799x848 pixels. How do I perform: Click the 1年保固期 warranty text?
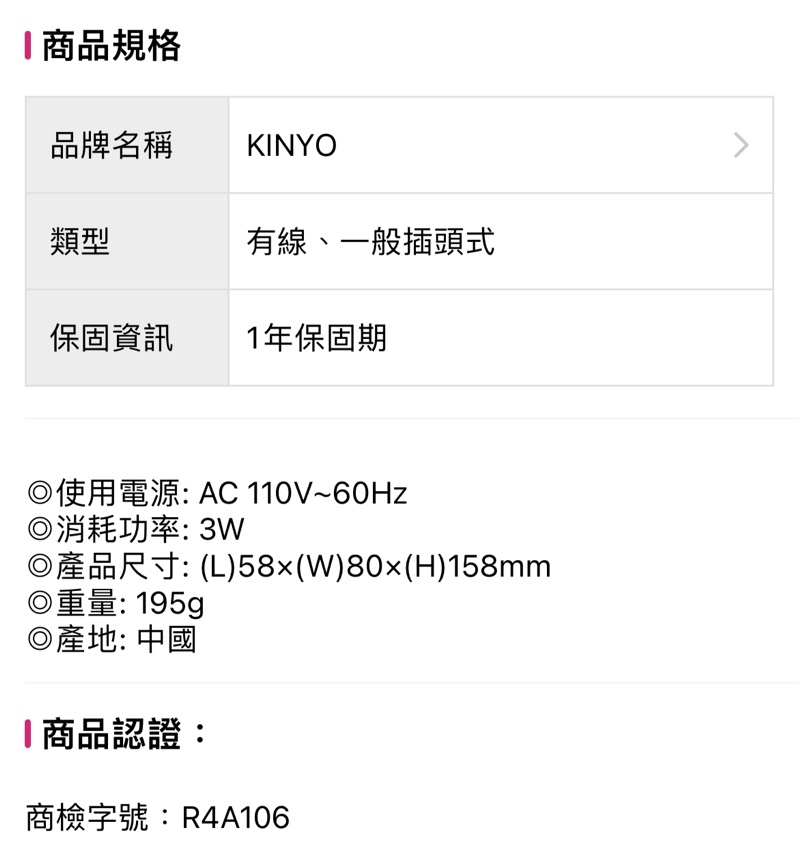coord(318,339)
